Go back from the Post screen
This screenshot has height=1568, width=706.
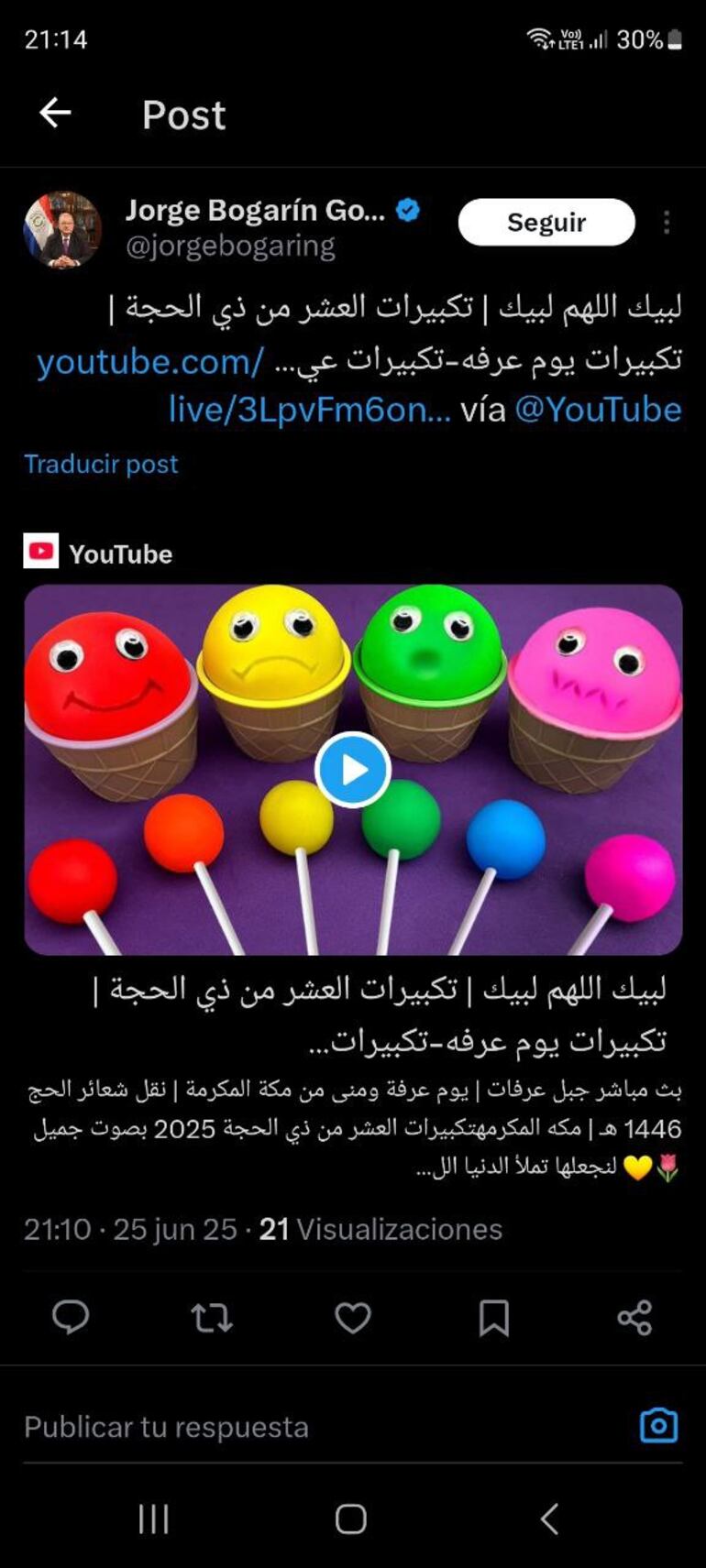pyautogui.click(x=55, y=113)
